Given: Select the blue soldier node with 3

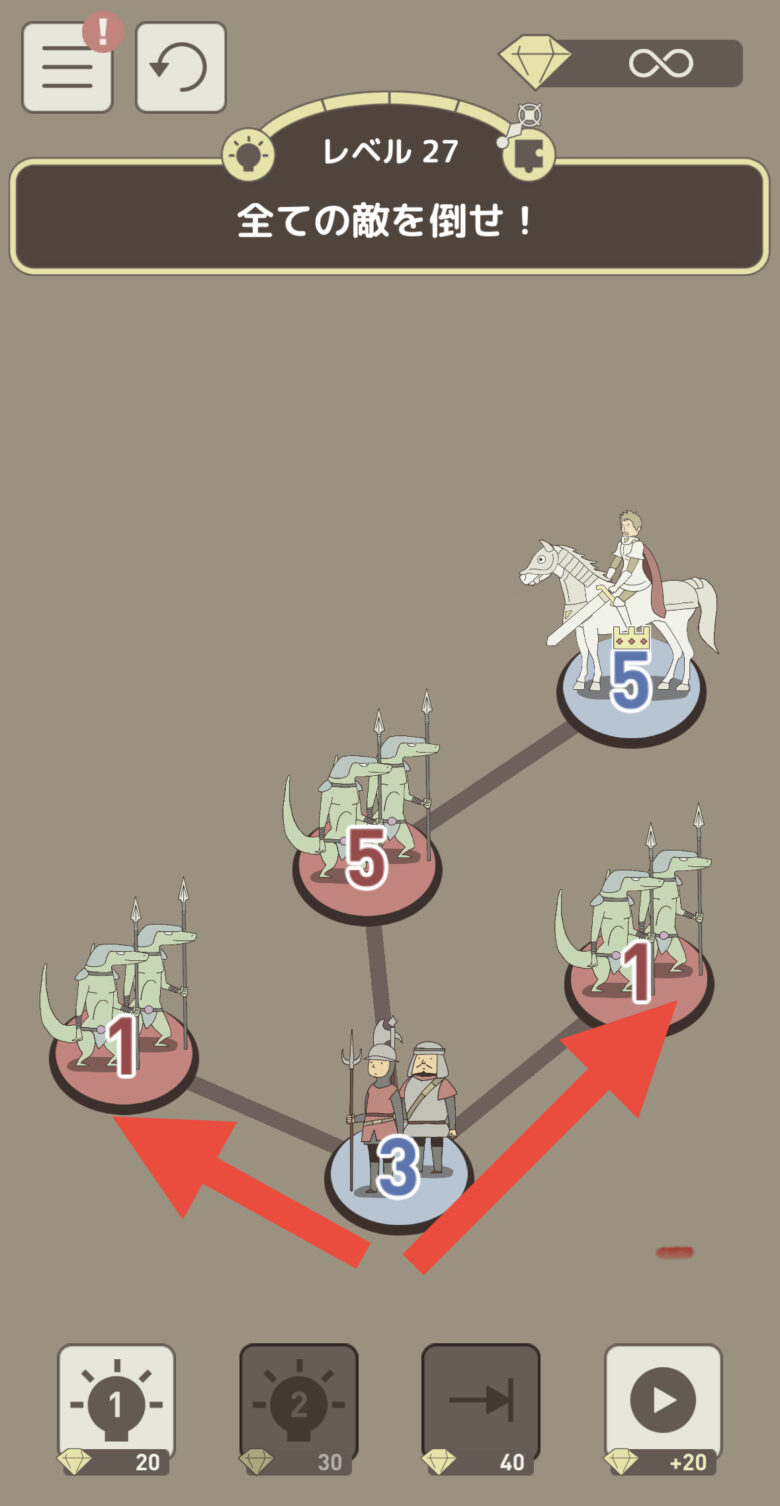Looking at the screenshot, I should coord(398,1172).
